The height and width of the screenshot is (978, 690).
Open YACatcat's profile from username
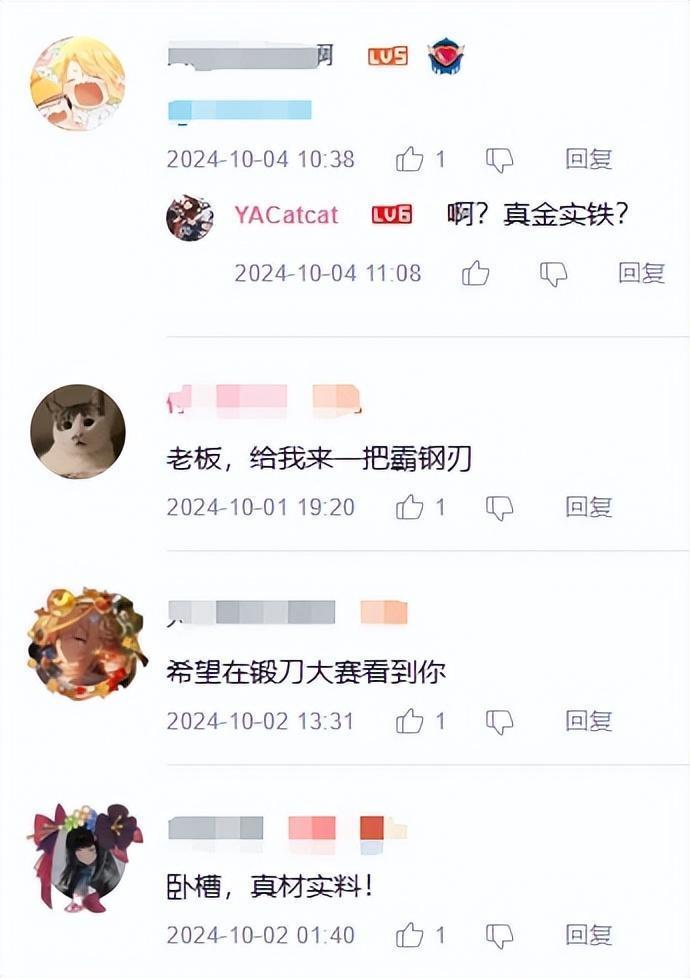286,215
